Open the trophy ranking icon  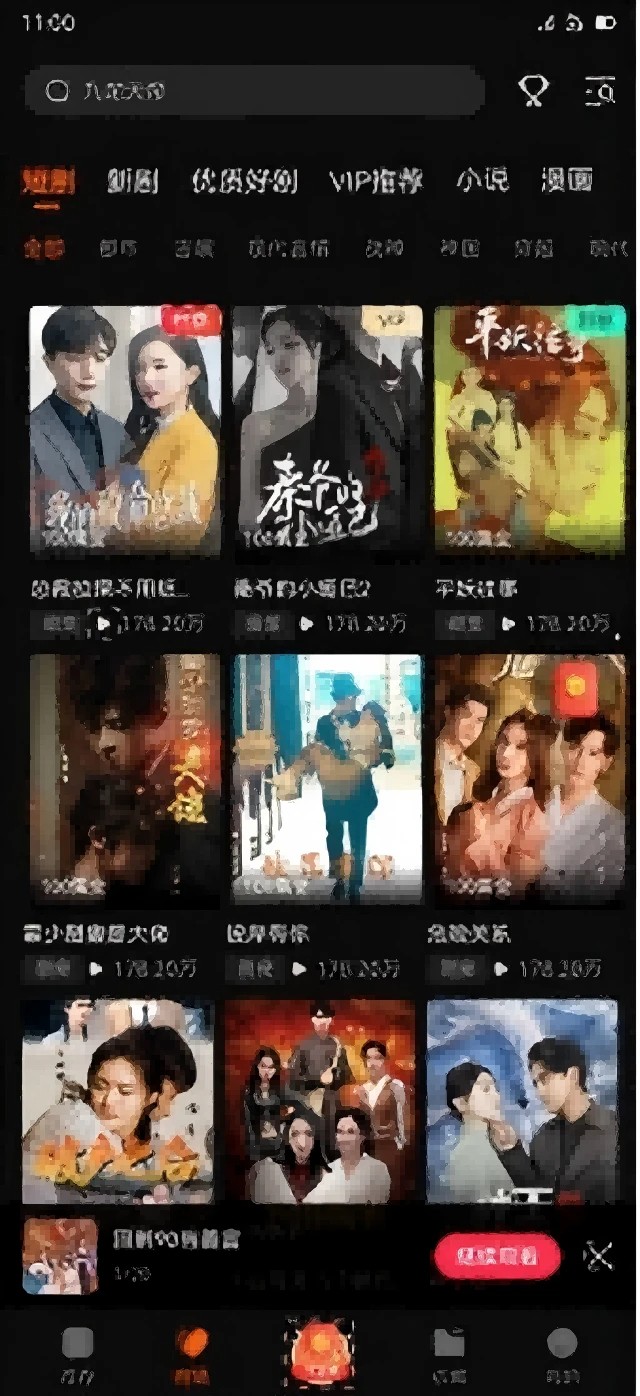click(x=533, y=91)
